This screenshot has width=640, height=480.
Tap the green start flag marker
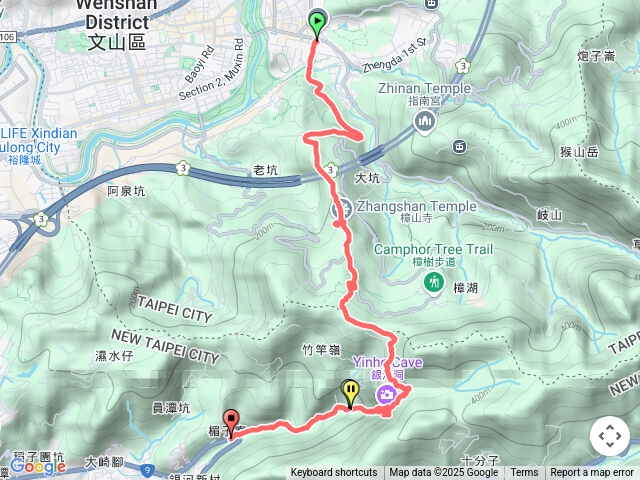pyautogui.click(x=317, y=22)
